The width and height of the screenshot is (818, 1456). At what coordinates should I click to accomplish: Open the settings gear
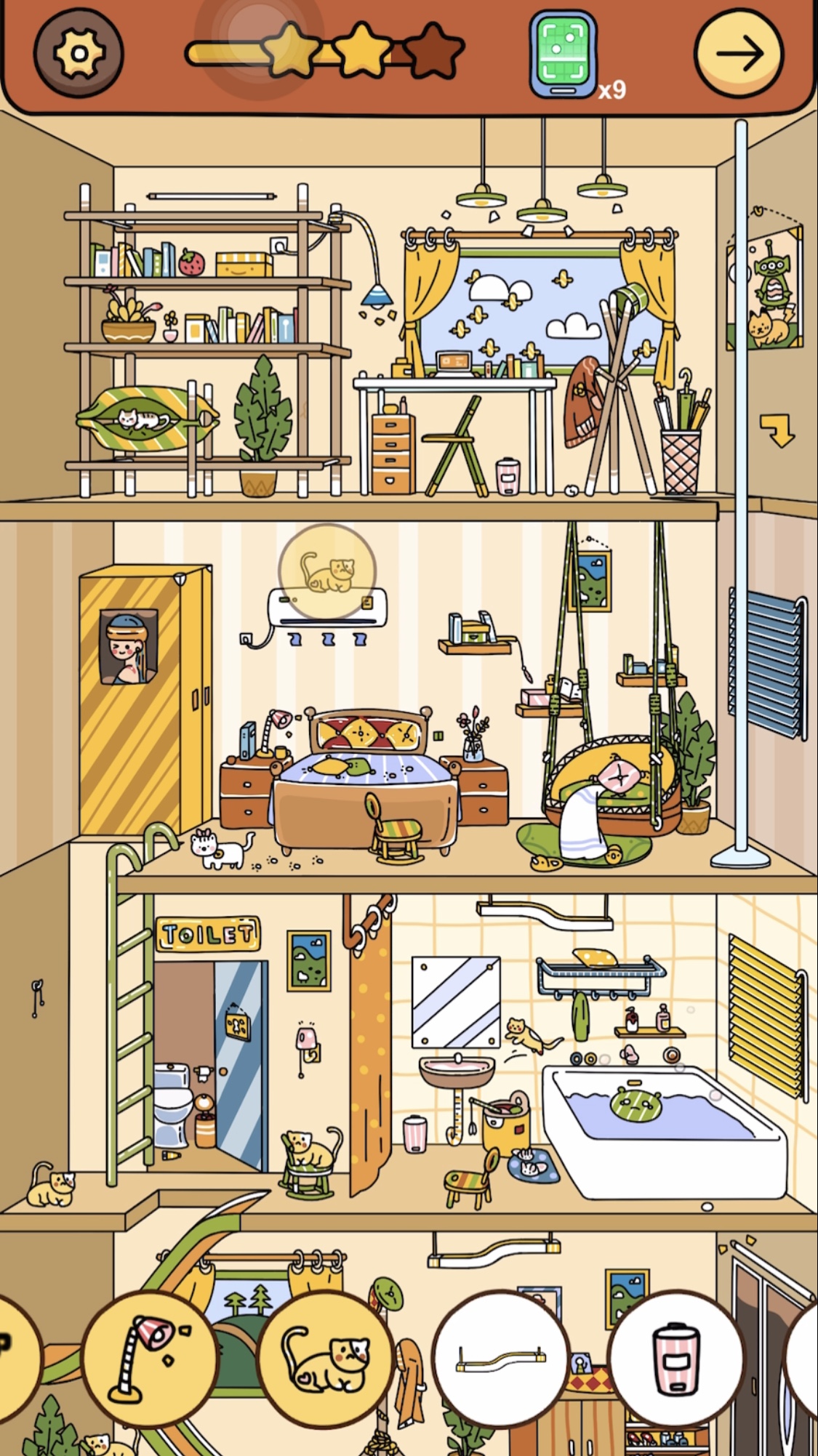pos(79,54)
